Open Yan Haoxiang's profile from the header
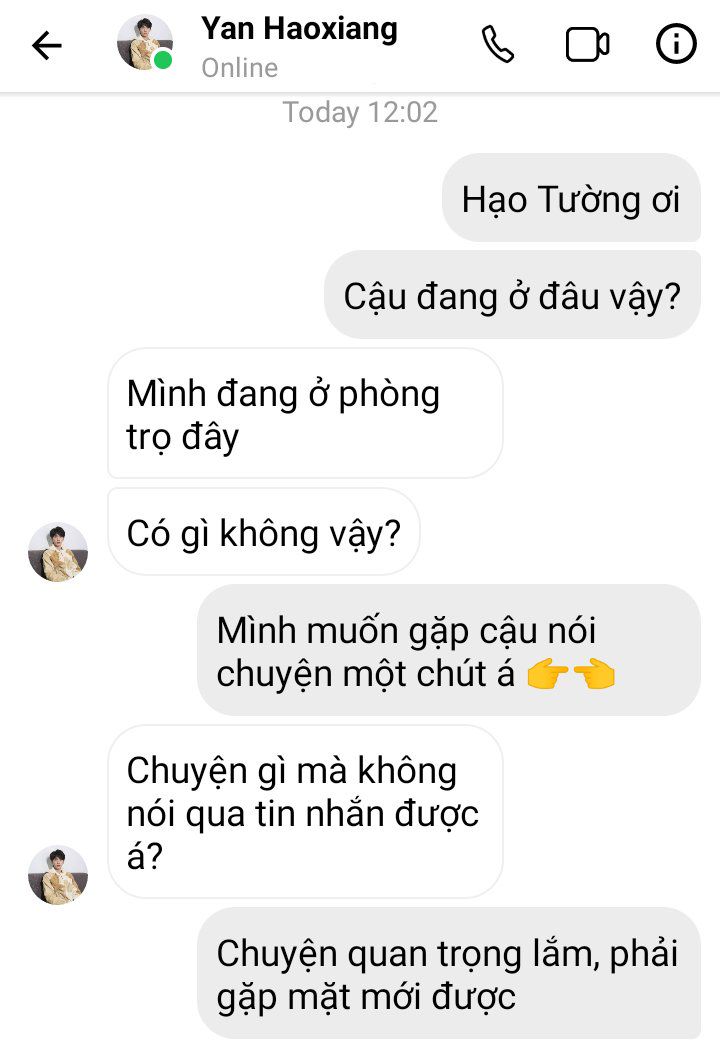 coord(298,30)
